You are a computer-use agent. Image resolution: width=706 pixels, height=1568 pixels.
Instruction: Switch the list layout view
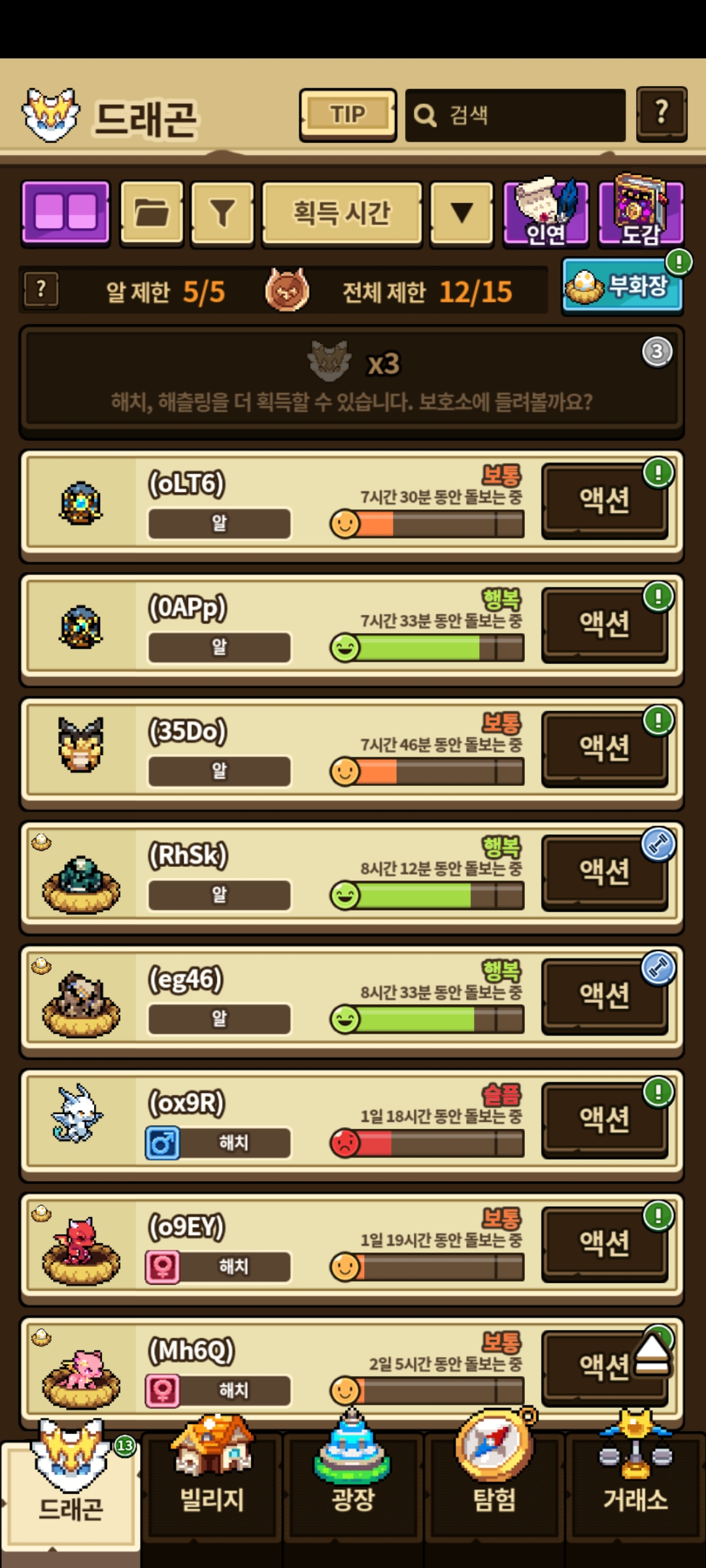pos(65,213)
